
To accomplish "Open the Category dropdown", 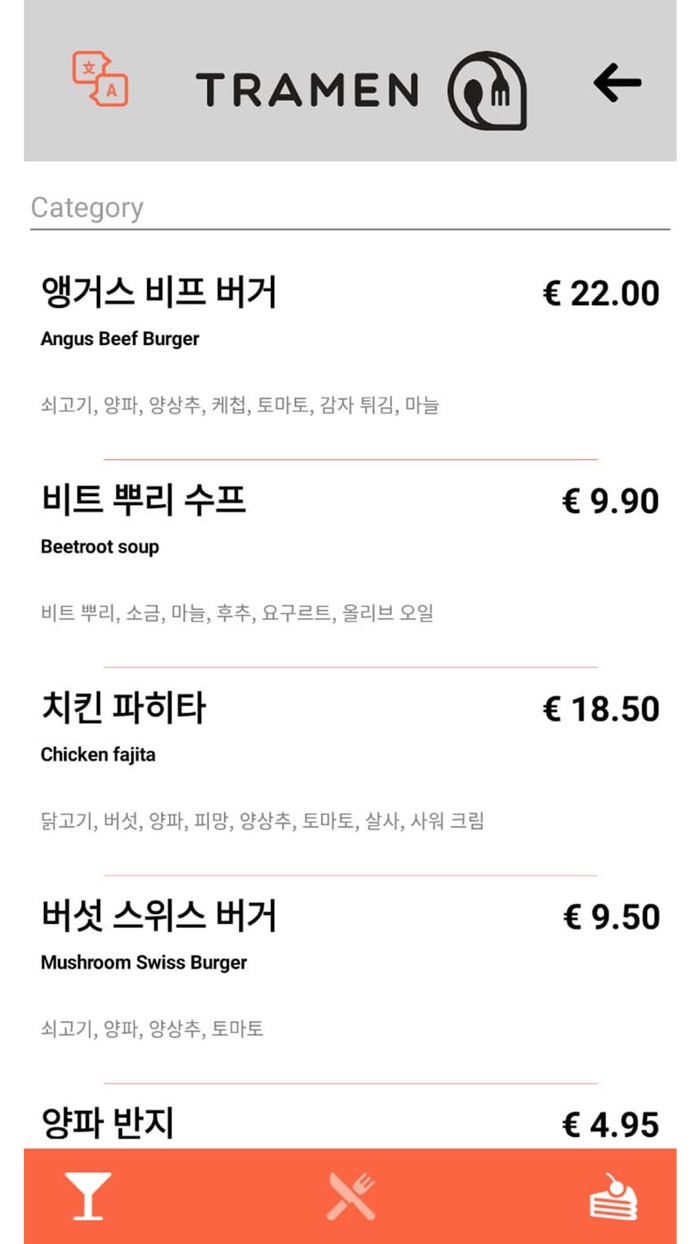I will [350, 208].
